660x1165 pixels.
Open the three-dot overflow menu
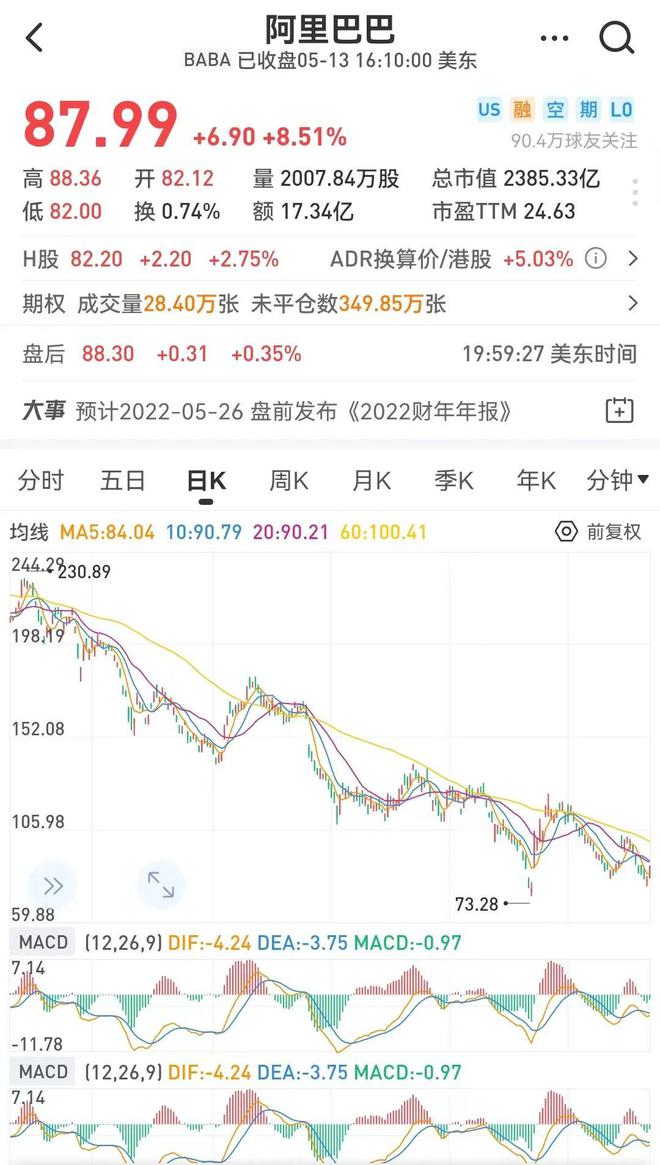[553, 38]
